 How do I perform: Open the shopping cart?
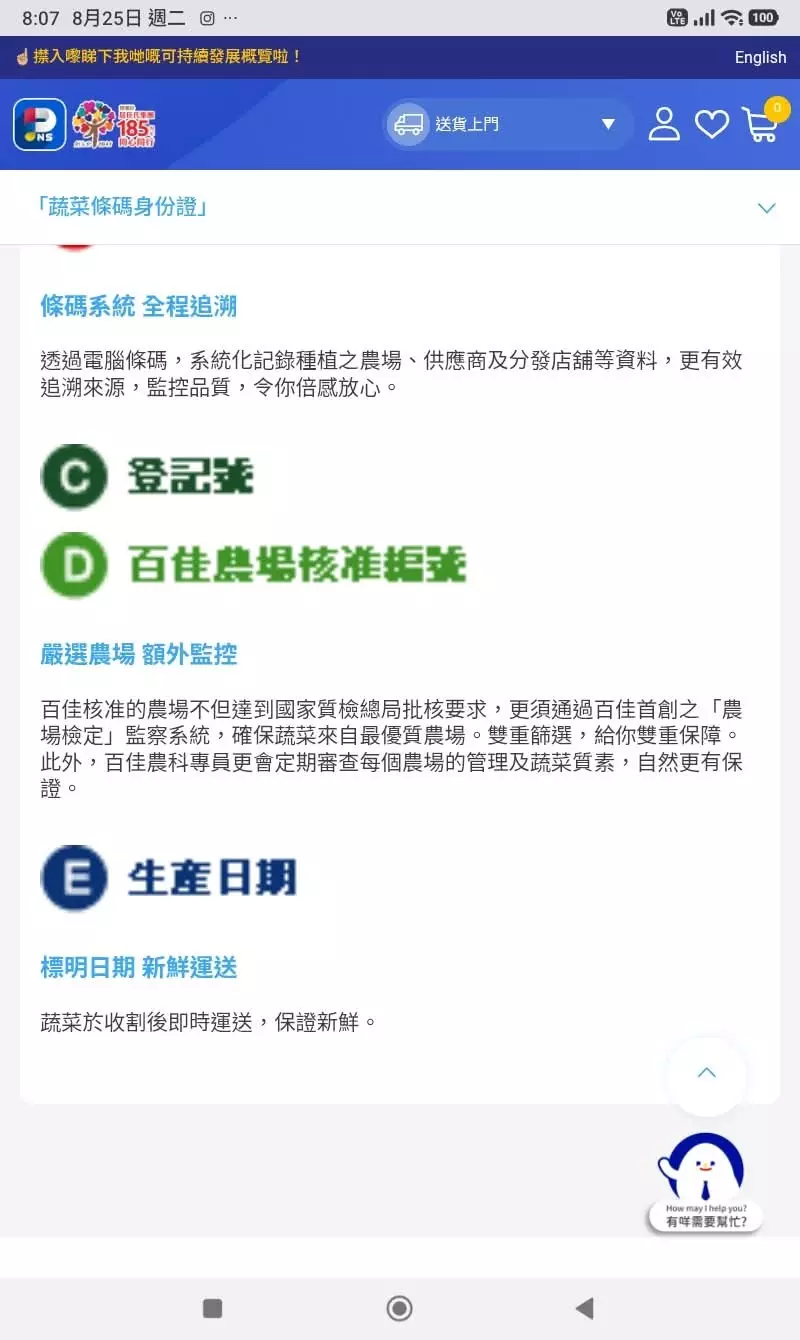763,123
